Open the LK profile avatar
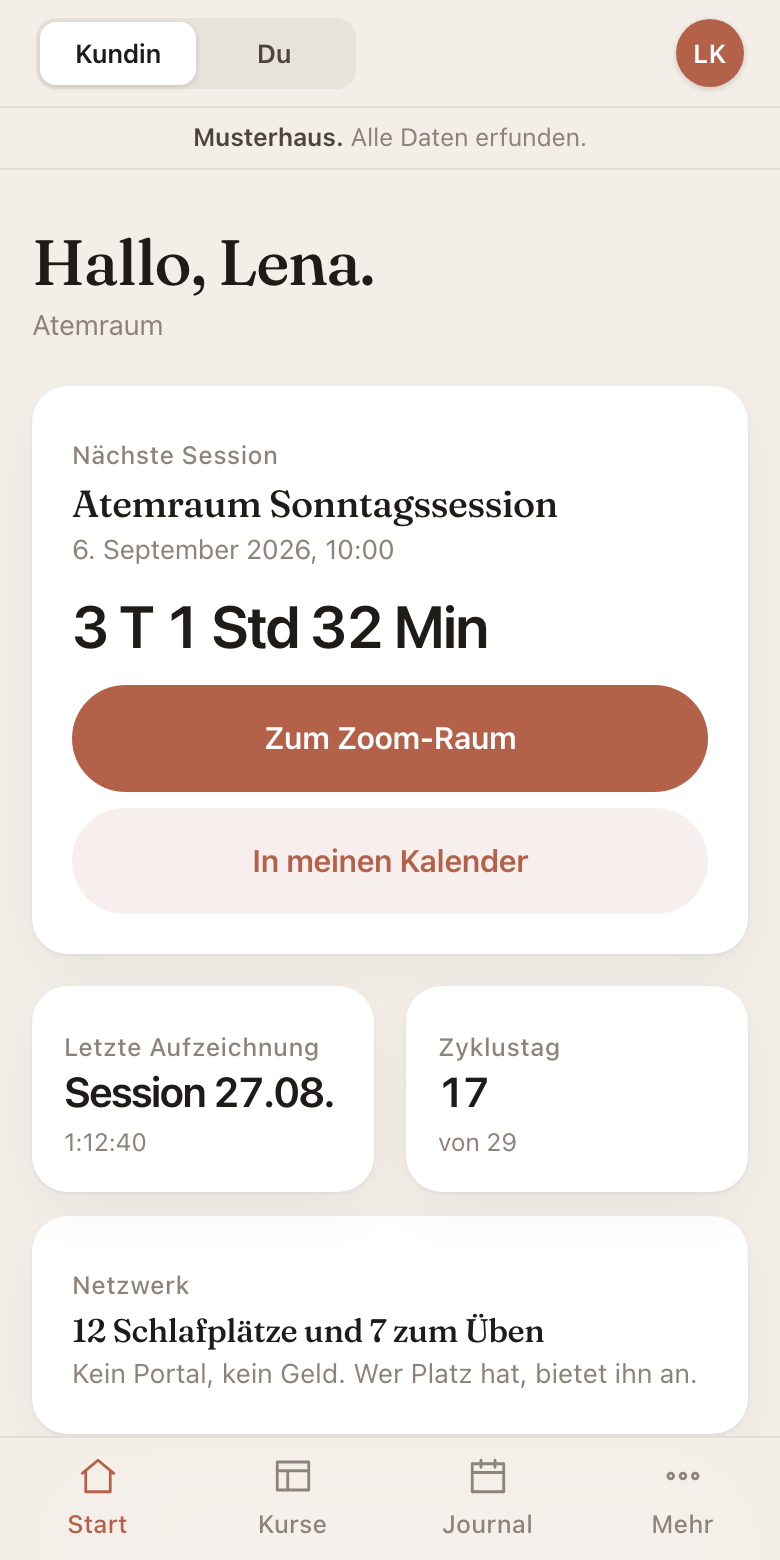The height and width of the screenshot is (1560, 780). [x=710, y=53]
